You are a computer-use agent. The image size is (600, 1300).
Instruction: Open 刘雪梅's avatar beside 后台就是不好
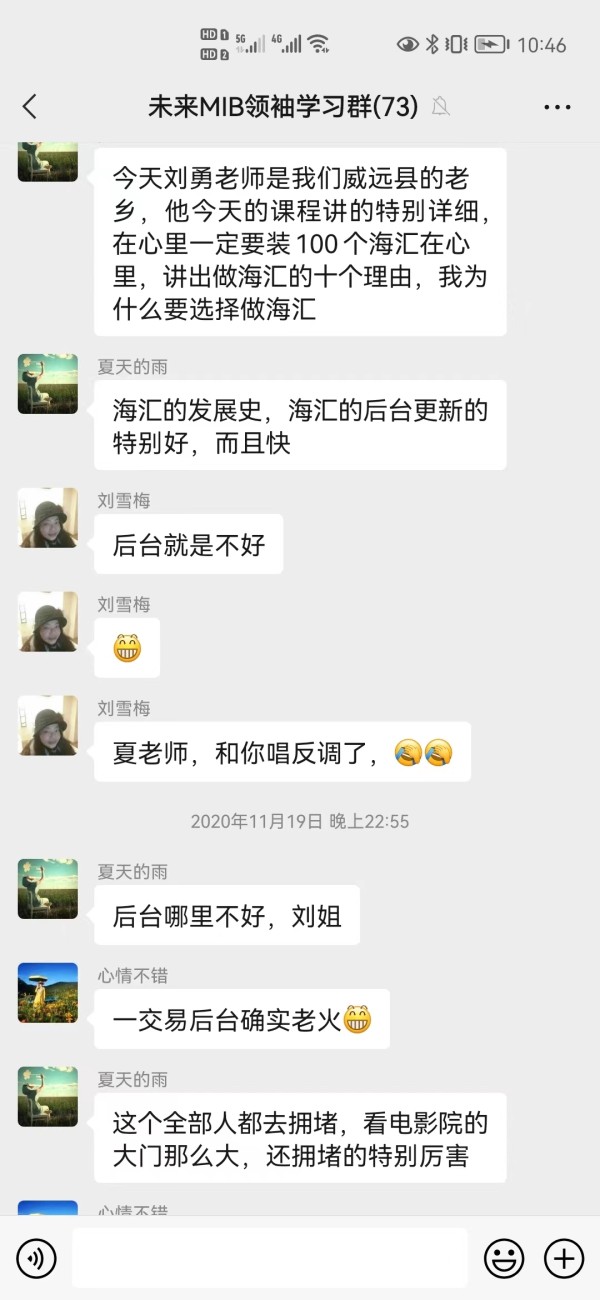click(48, 518)
